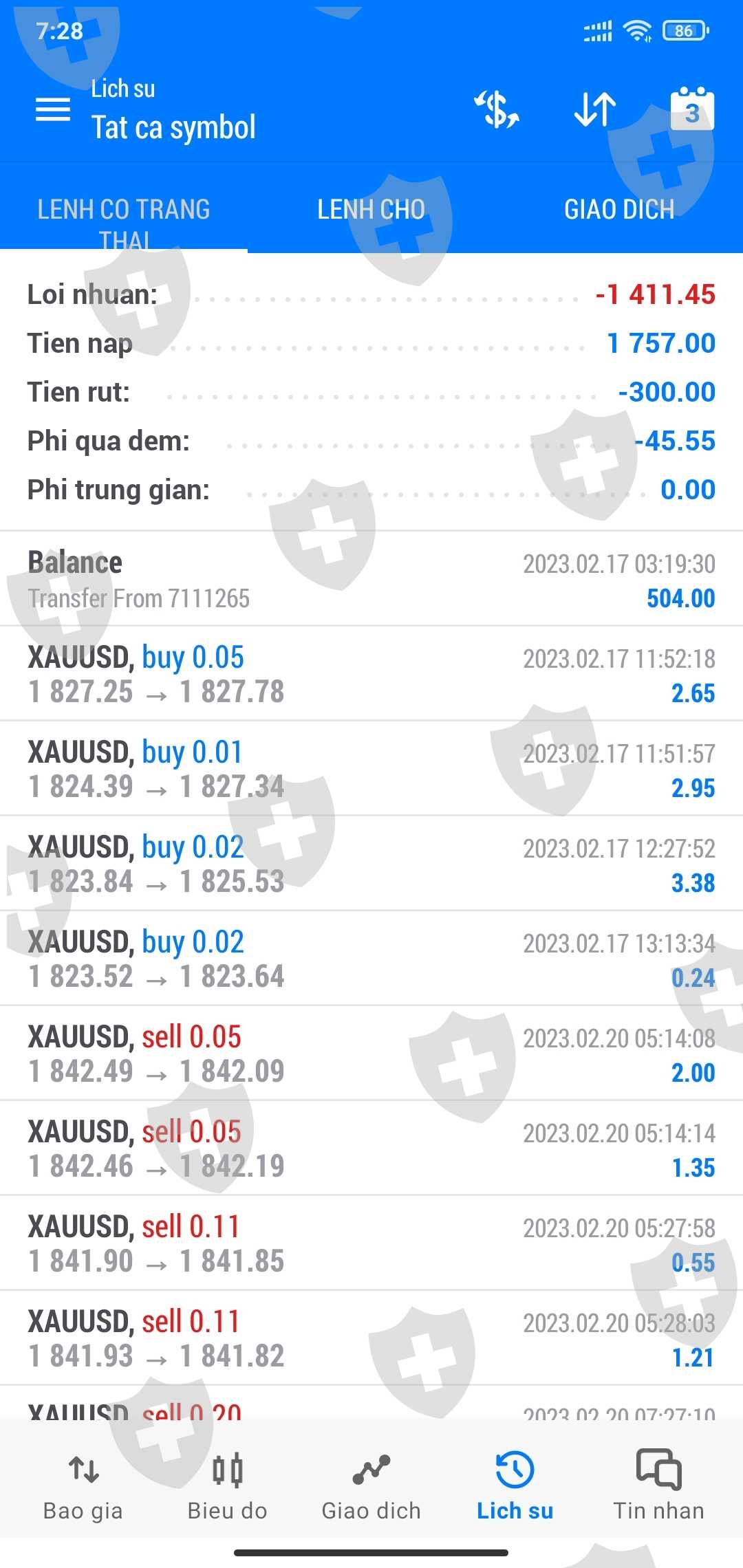
Task: View XAUUSD buy 0.02 trade with profit 3.38
Action: [x=371, y=864]
